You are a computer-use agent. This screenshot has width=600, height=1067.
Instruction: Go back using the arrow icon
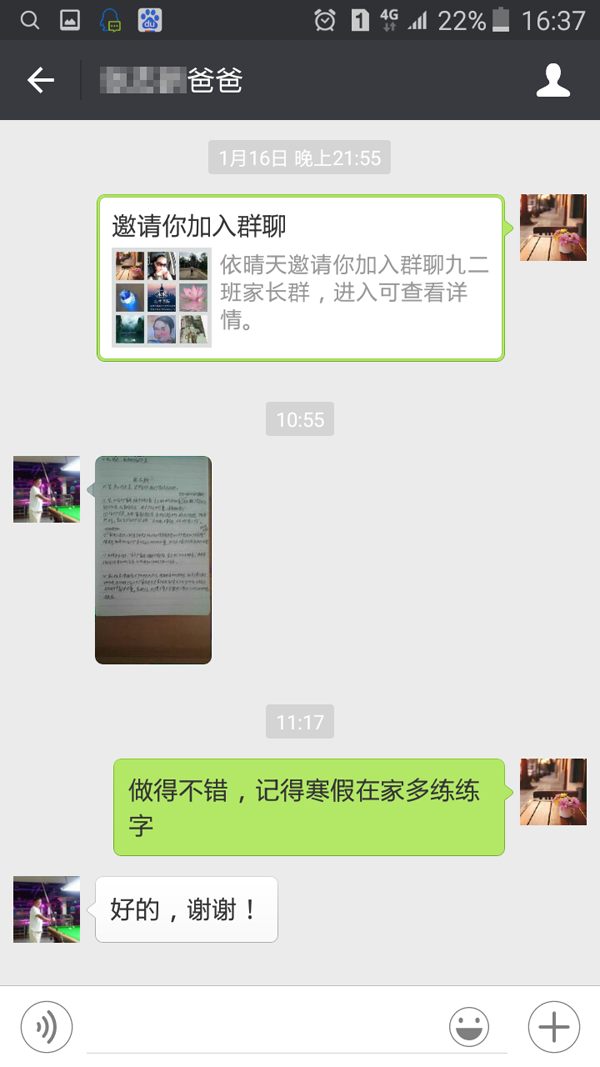coord(41,81)
